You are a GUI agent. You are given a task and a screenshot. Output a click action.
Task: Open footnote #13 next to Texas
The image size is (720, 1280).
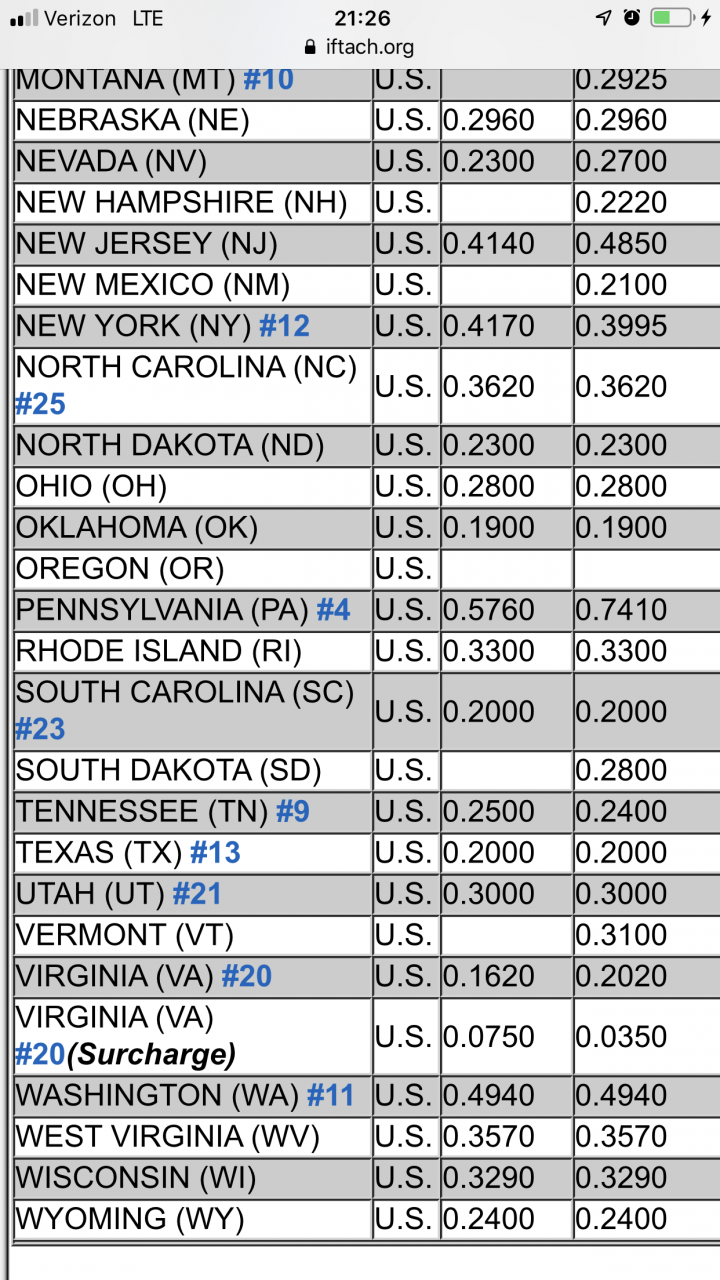pos(215,853)
